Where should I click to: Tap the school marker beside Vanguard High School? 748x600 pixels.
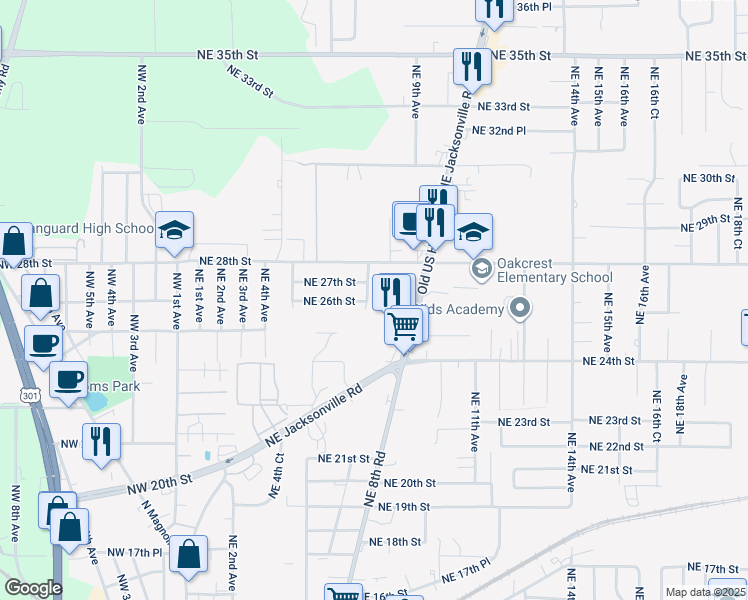[x=175, y=230]
